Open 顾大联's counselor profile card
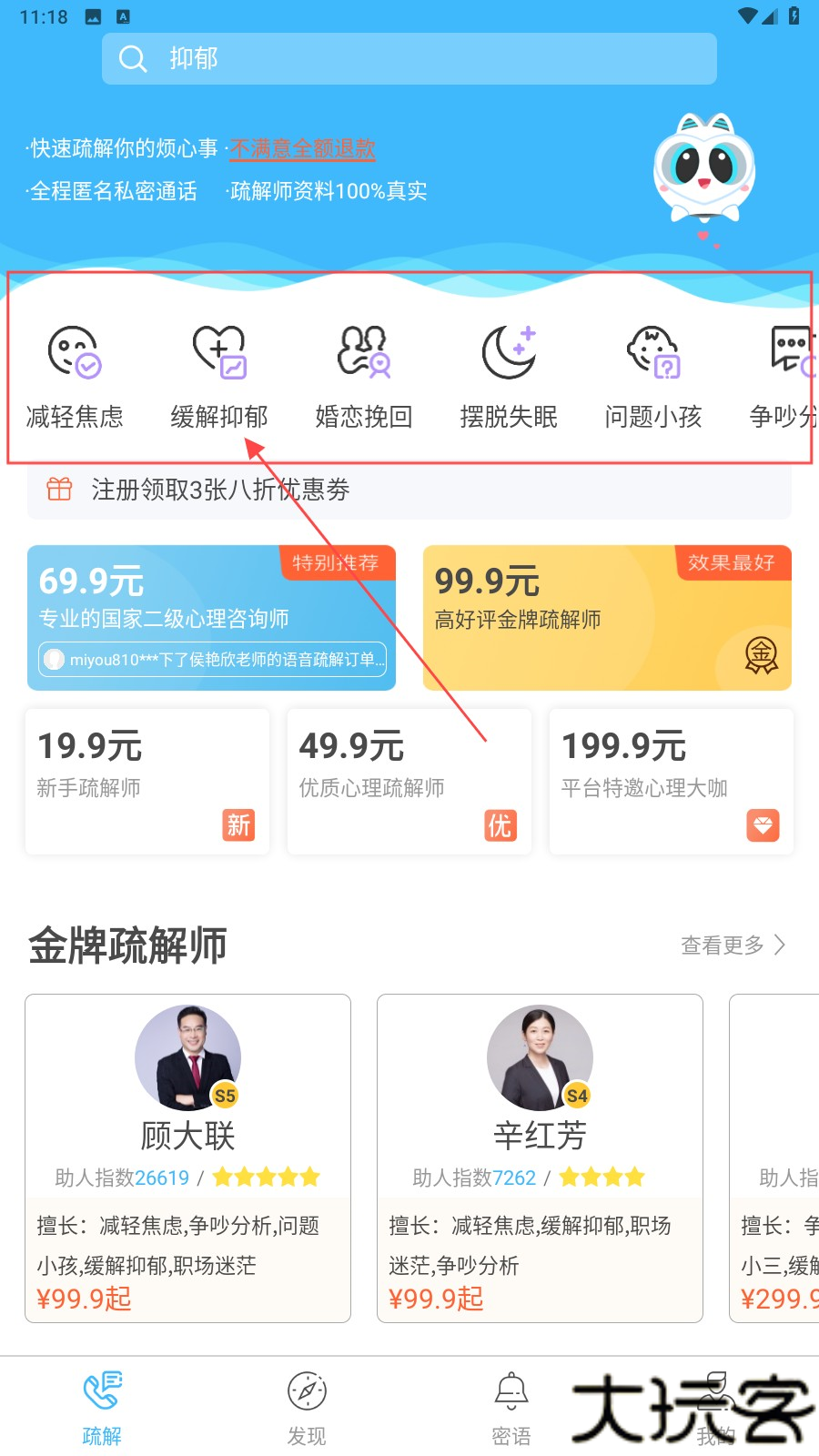This screenshot has height=1456, width=819. (187, 1158)
